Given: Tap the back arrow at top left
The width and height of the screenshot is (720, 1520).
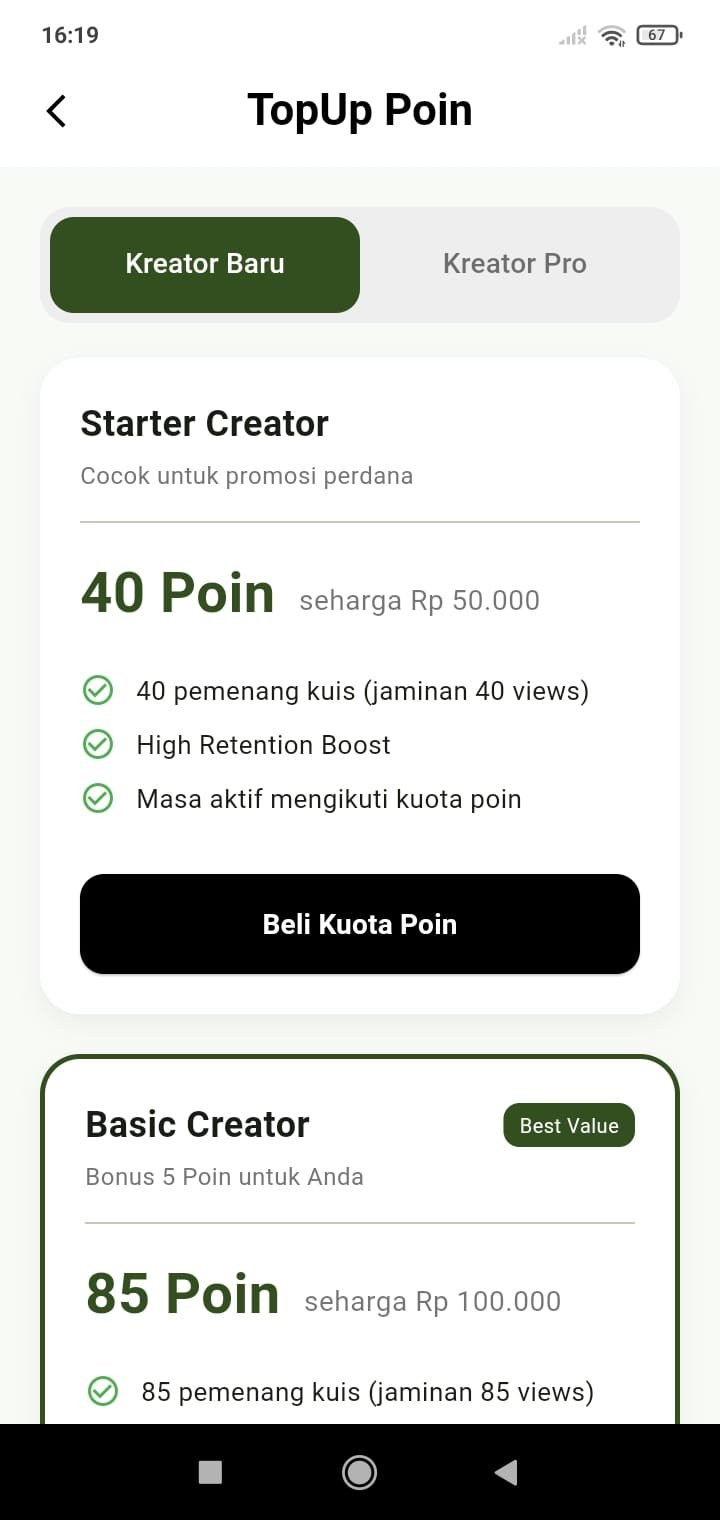Looking at the screenshot, I should coord(56,111).
